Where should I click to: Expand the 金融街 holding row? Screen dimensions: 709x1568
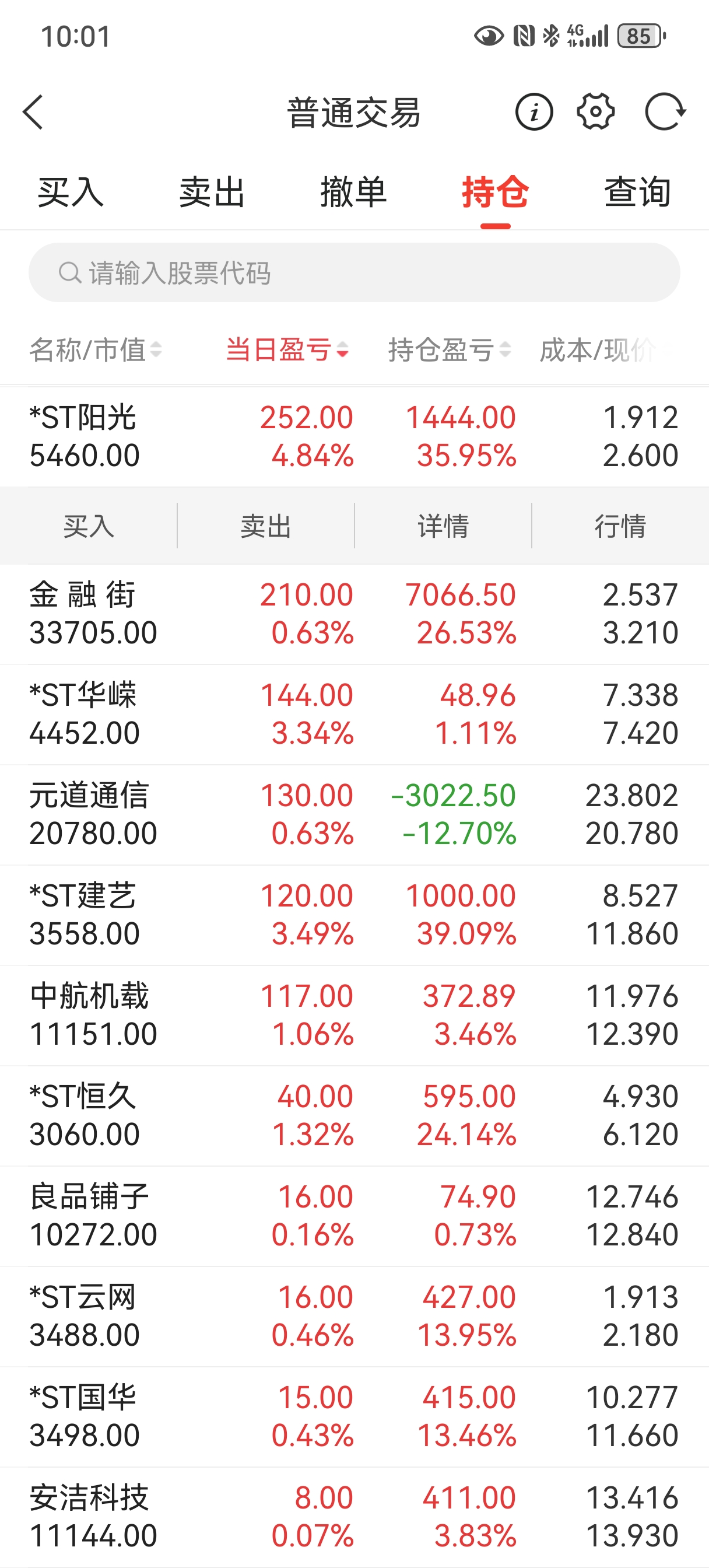click(354, 614)
